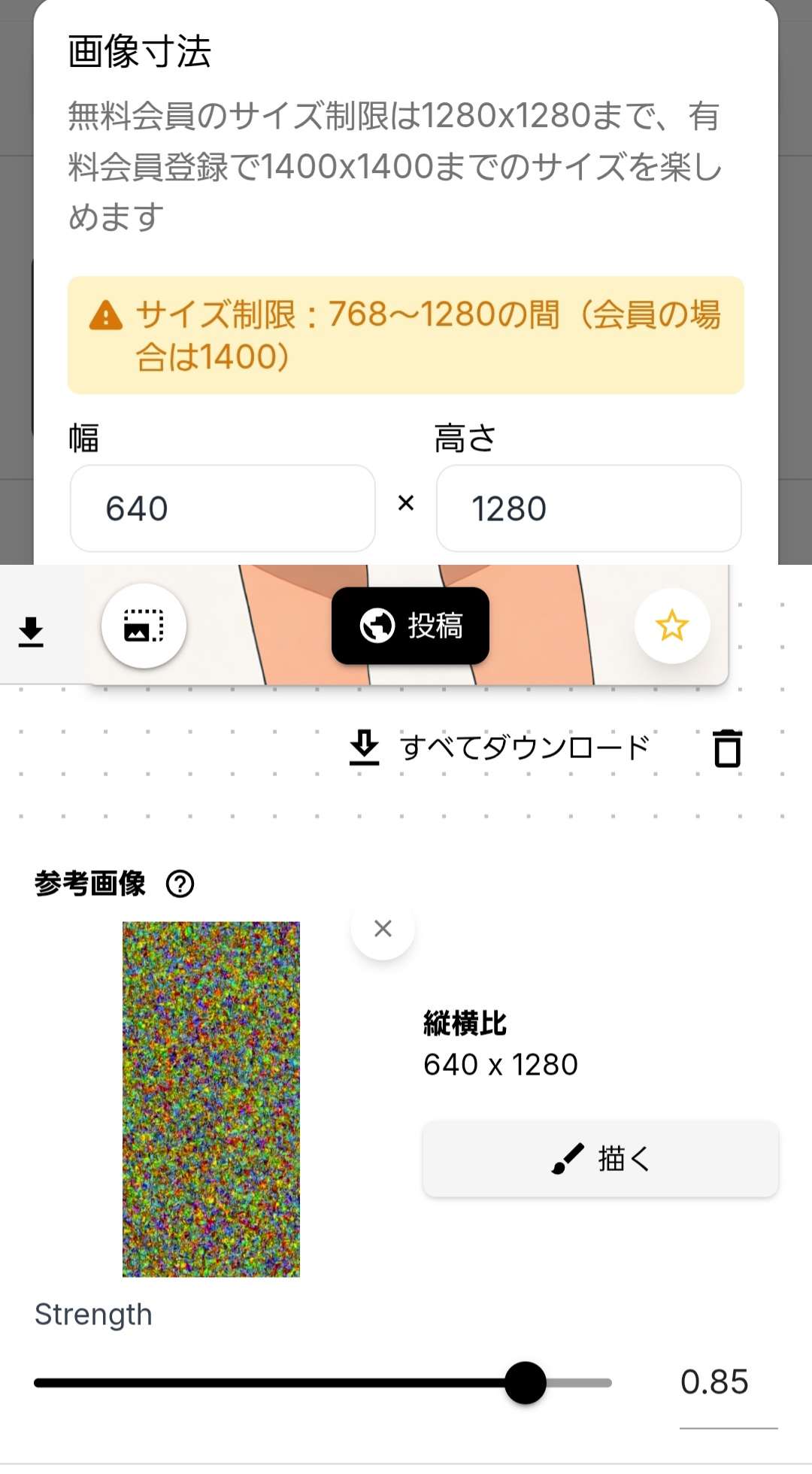
Task: Open the image region selection button
Action: [144, 626]
